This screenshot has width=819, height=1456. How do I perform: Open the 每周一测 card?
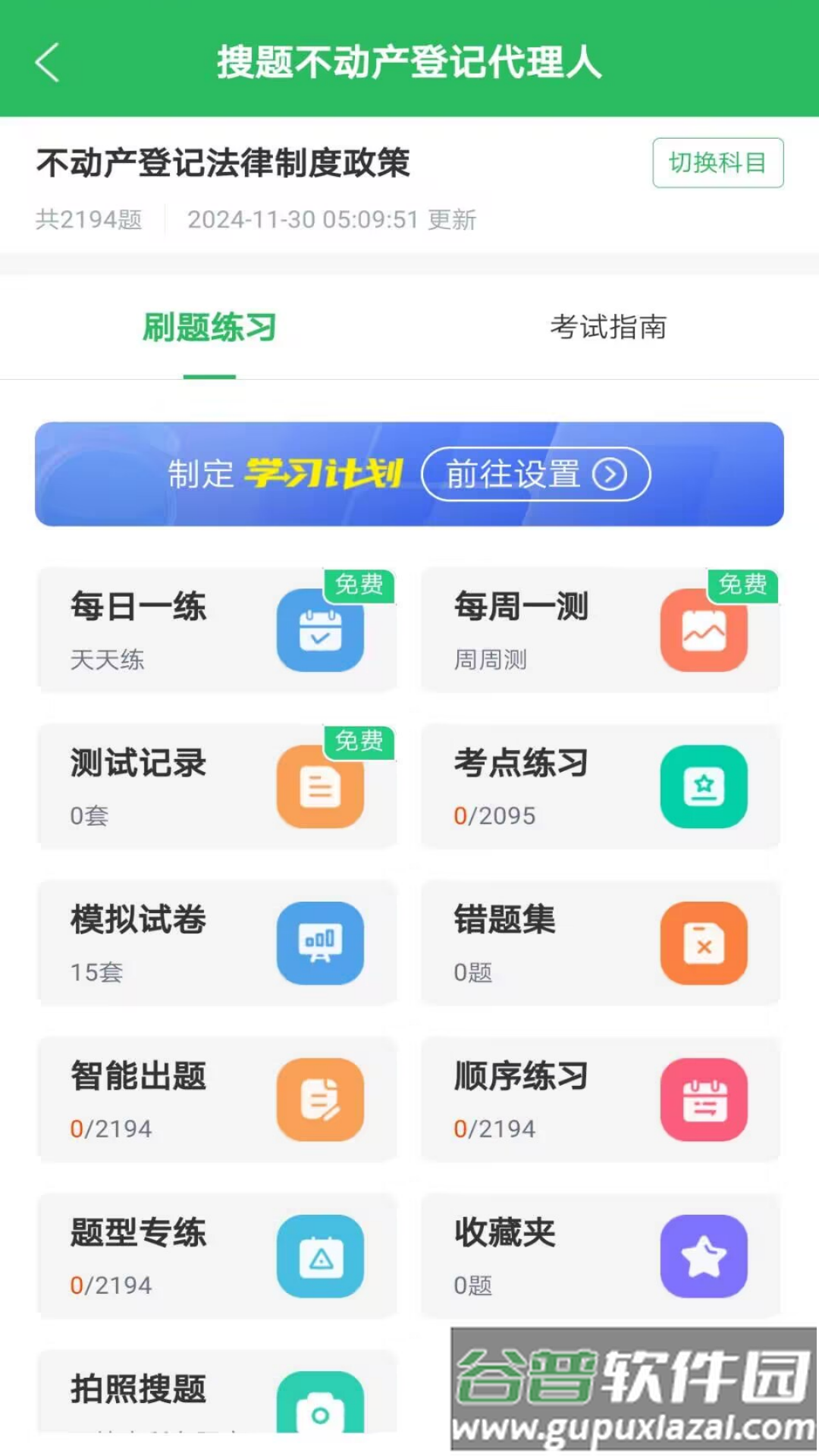[x=601, y=629]
